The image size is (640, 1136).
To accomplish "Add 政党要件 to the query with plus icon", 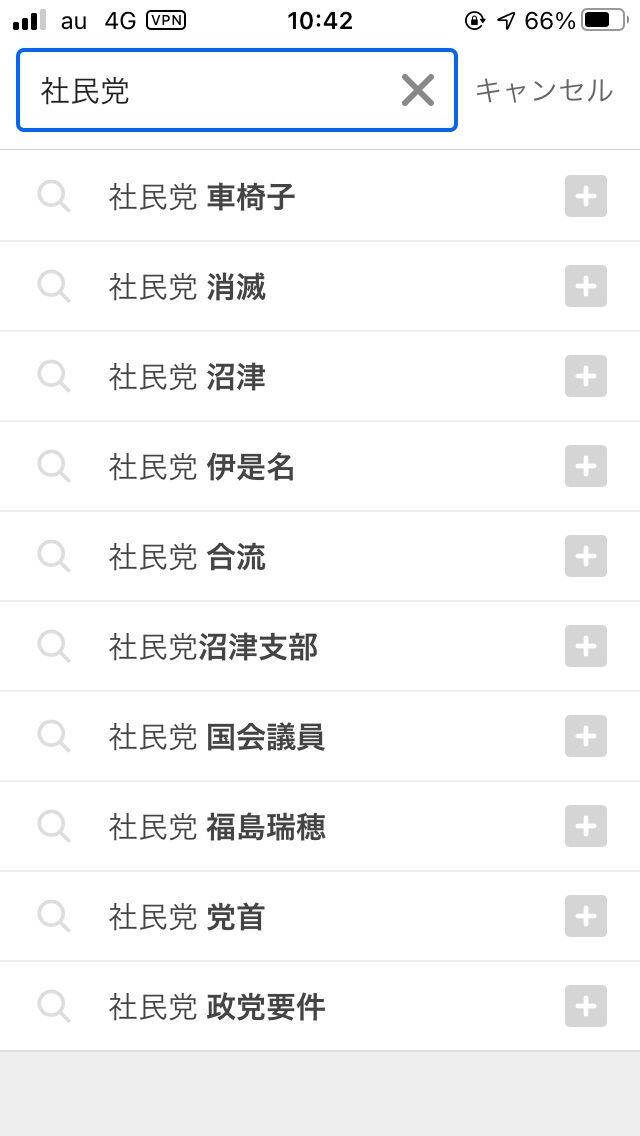I will (x=586, y=1007).
